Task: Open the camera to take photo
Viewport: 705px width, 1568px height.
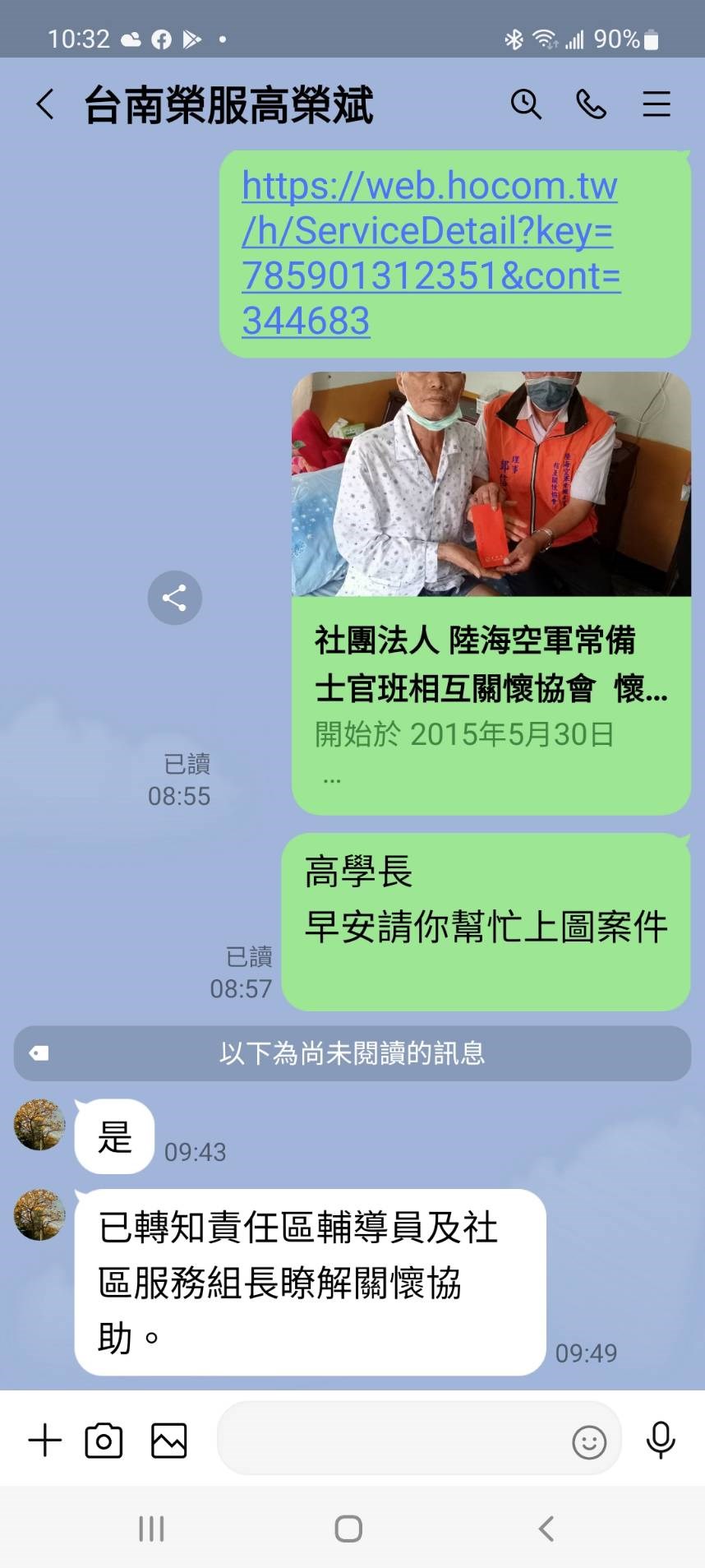Action: pos(104,1441)
